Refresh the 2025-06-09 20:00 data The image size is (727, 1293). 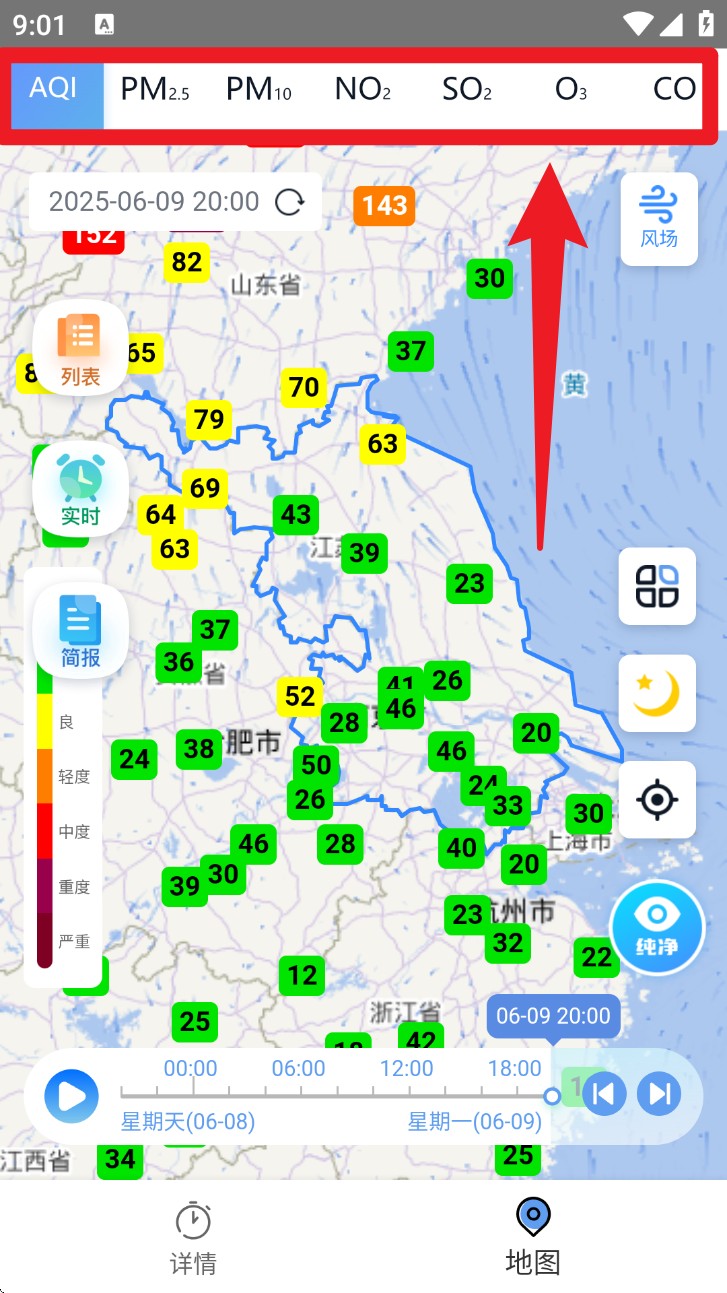[290, 202]
